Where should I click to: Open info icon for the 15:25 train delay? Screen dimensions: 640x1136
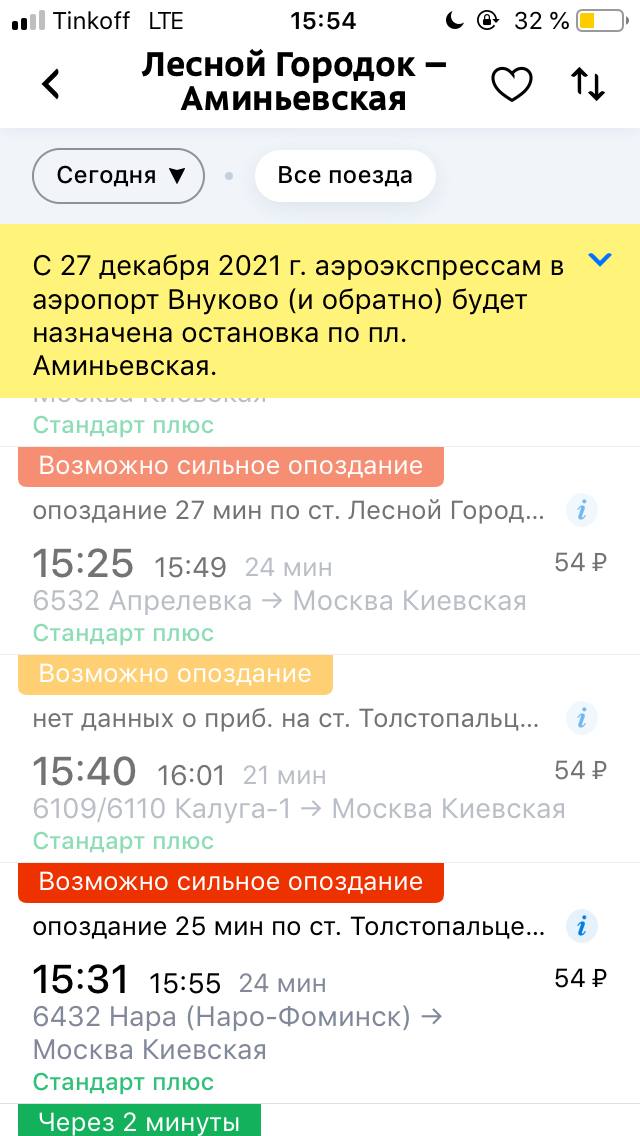pyautogui.click(x=581, y=511)
